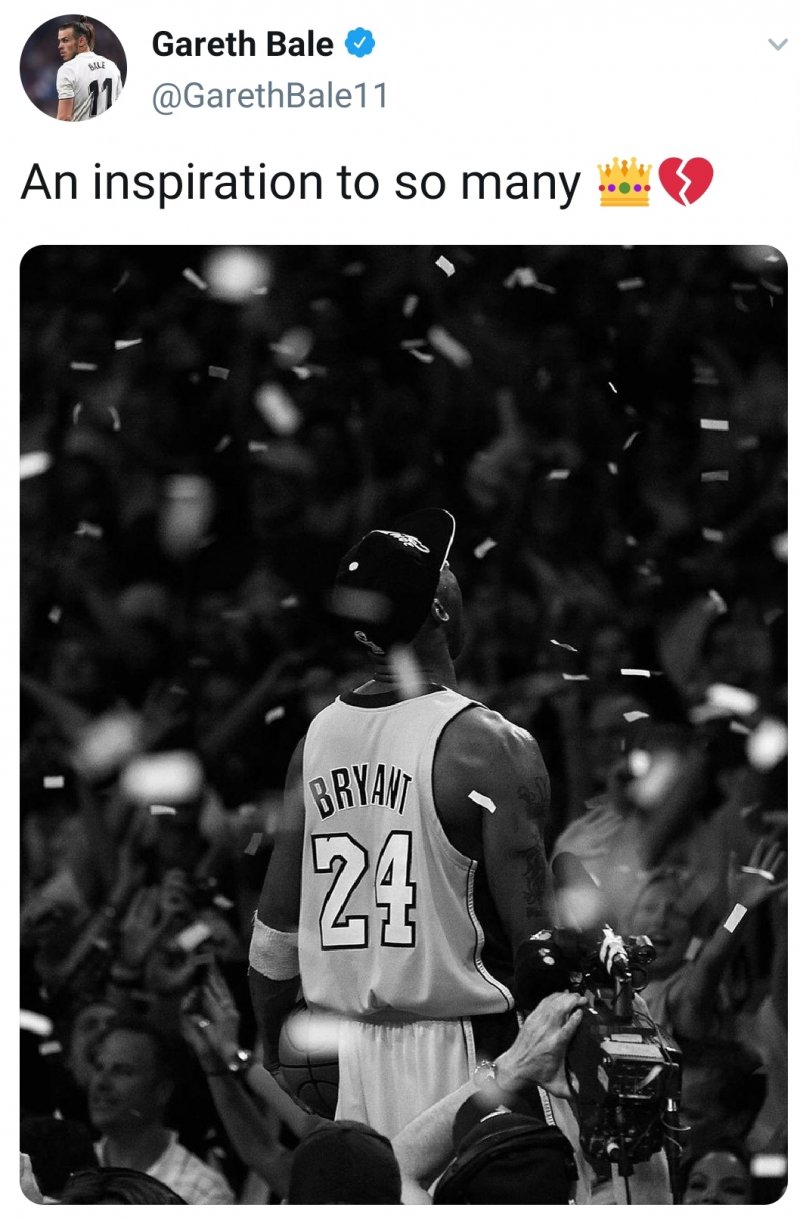
Task: Open the @GarethBale11 profile handle
Action: coord(269,96)
